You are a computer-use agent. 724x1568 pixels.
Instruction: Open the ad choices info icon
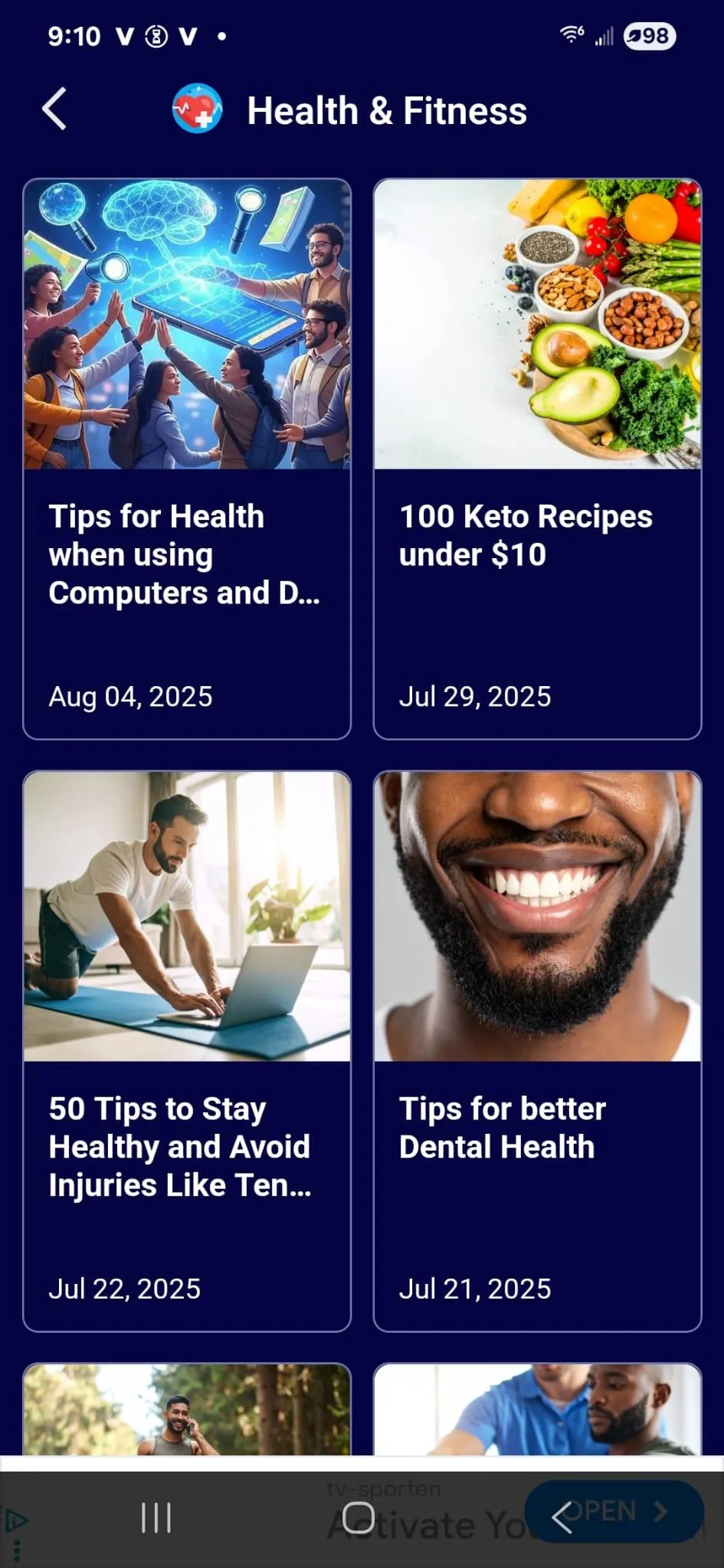pyautogui.click(x=15, y=1520)
